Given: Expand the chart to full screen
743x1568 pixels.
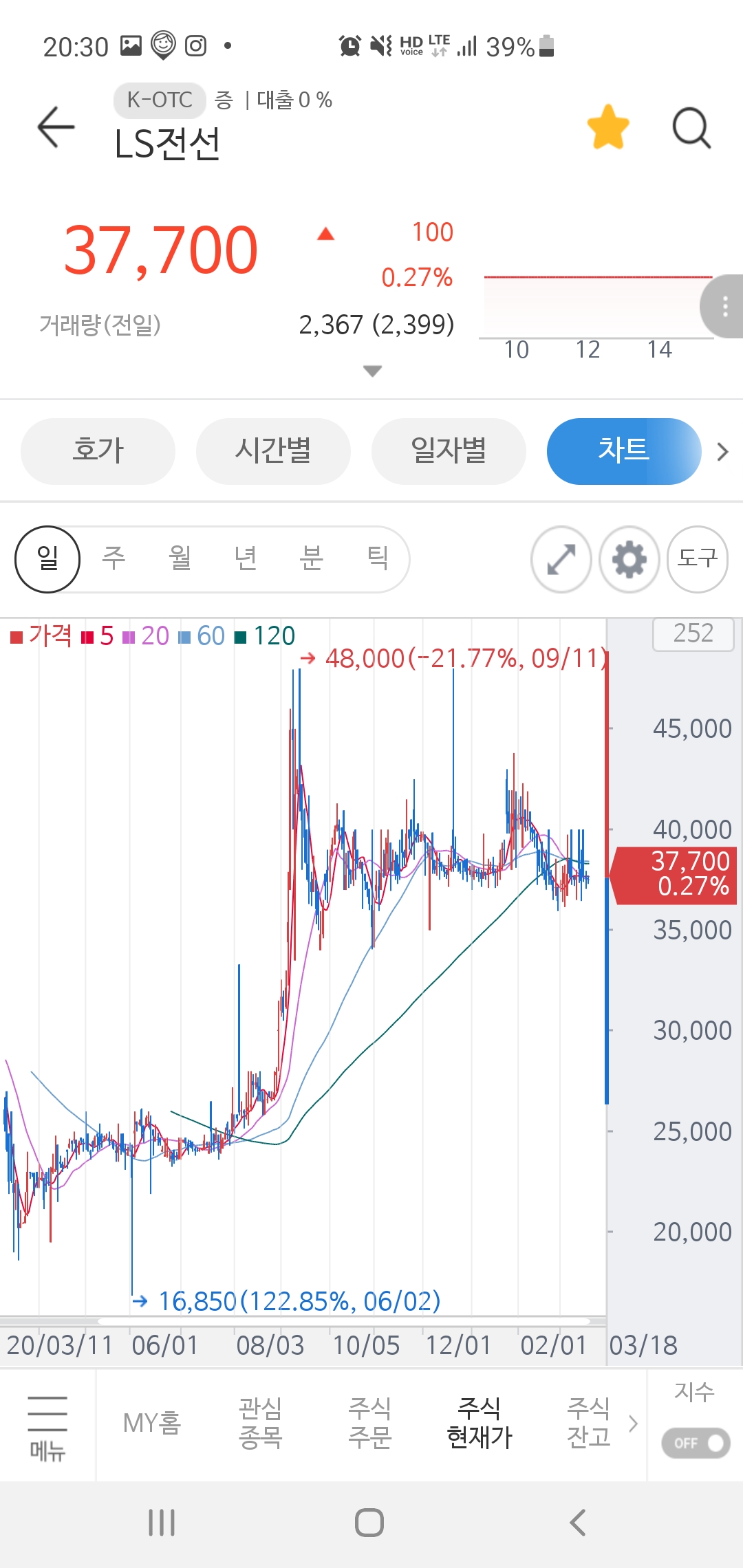Looking at the screenshot, I should (x=561, y=559).
